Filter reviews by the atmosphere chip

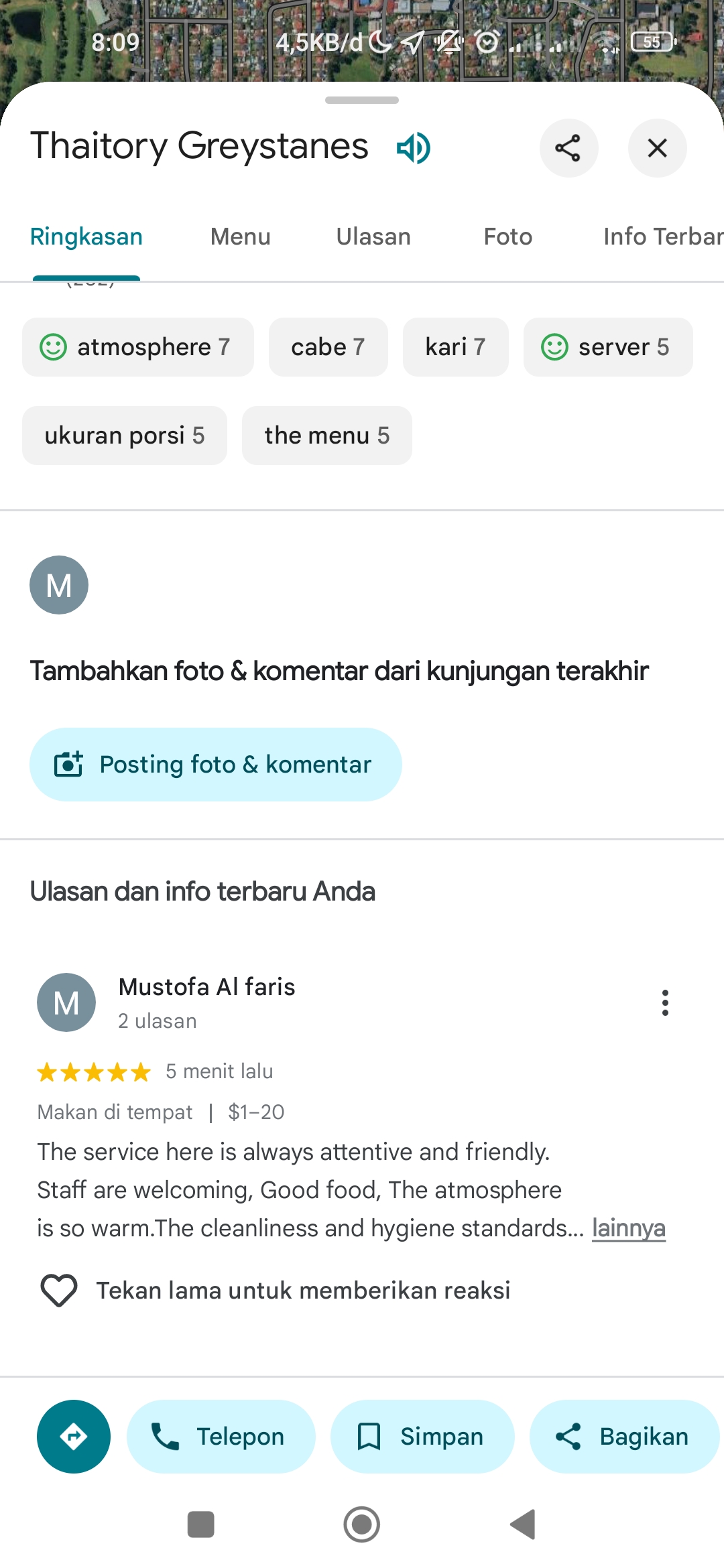coord(138,347)
